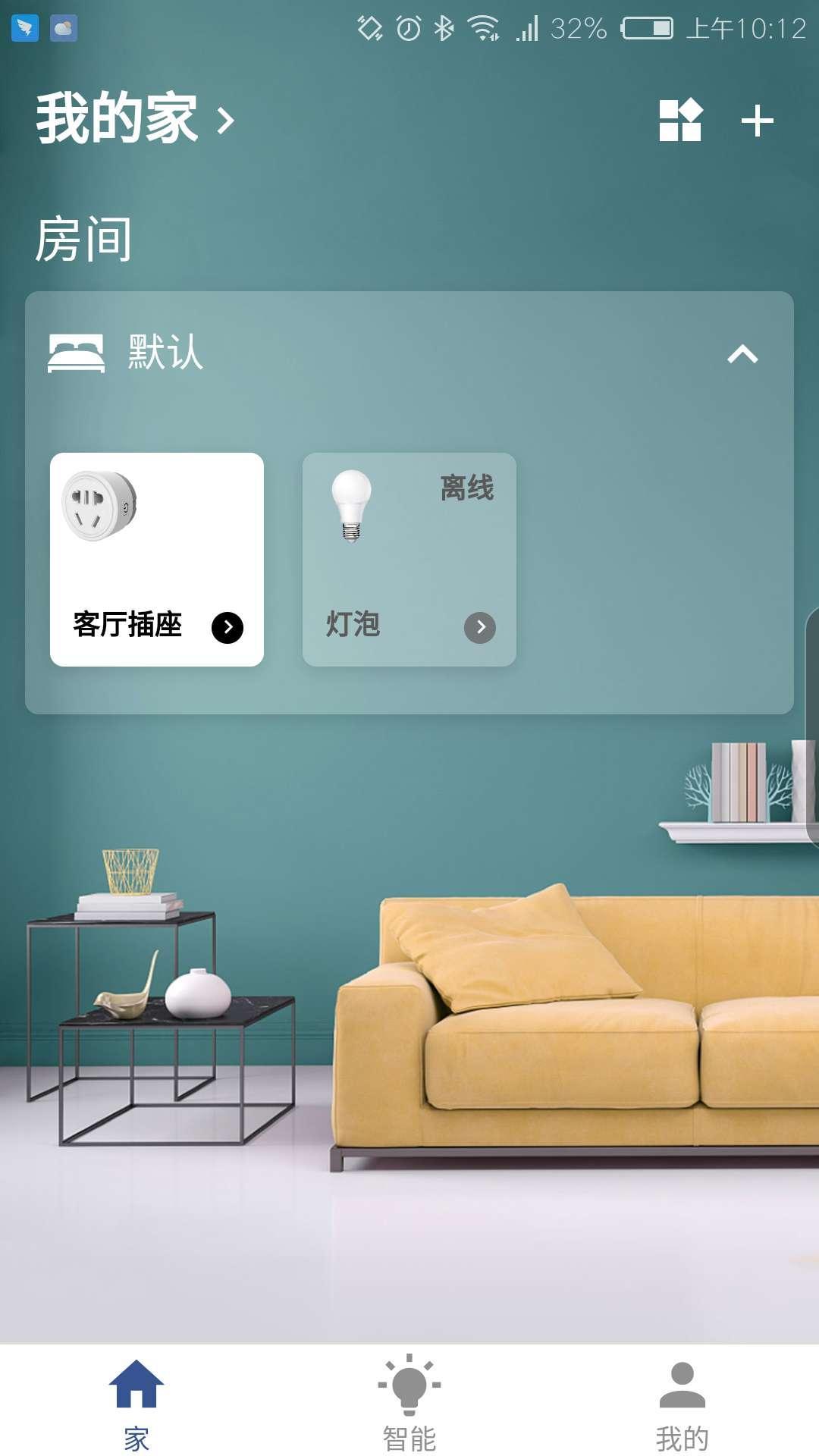Screen dimensions: 819x1456
Task: Tap the arrow on 灯泡 card
Action: coord(480,627)
